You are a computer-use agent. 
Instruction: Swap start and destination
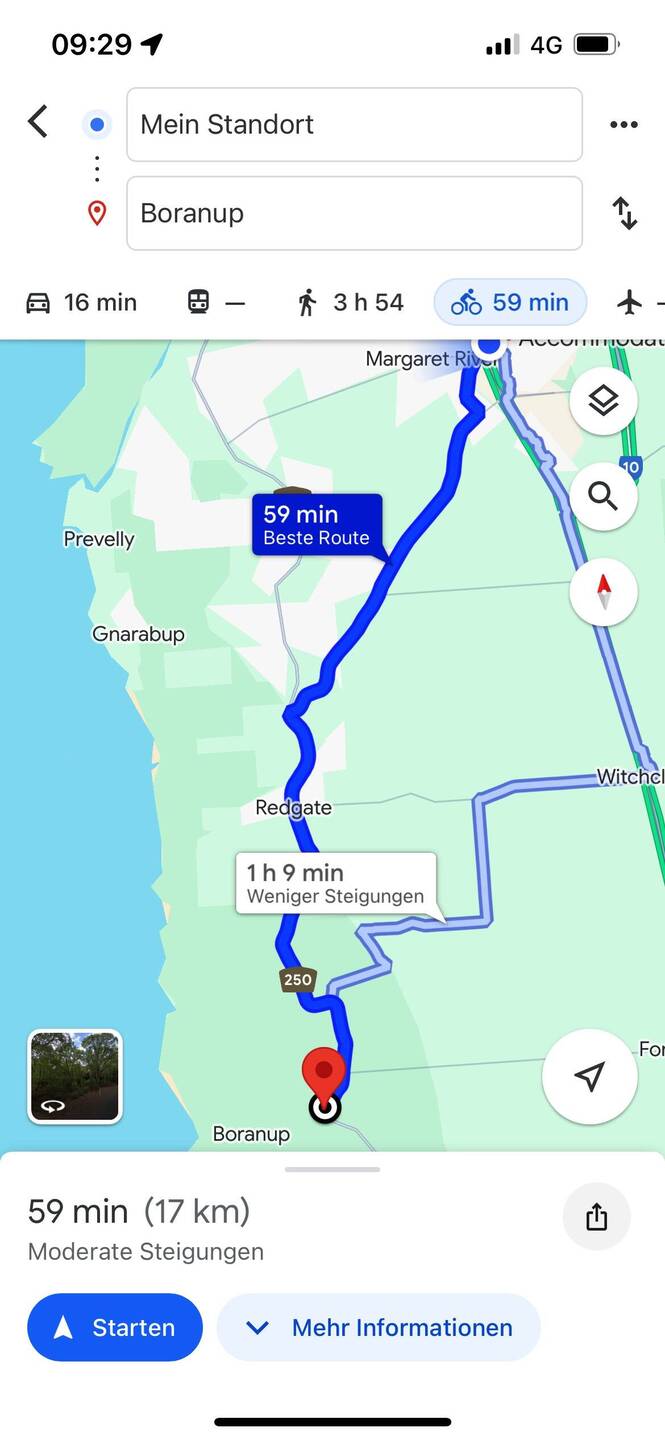tap(624, 213)
